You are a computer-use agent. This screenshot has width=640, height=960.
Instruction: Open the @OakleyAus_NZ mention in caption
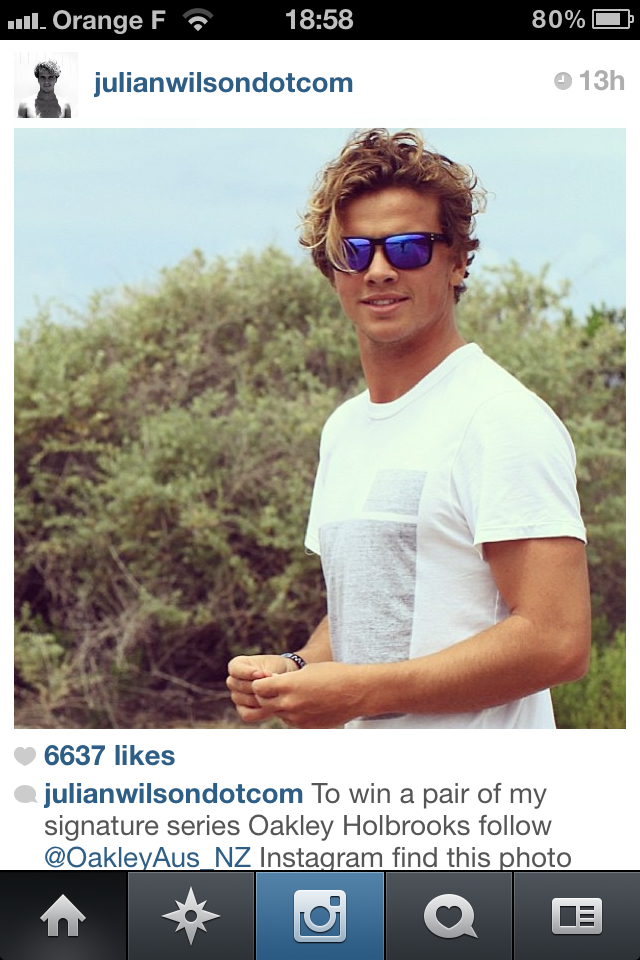[x=150, y=857]
